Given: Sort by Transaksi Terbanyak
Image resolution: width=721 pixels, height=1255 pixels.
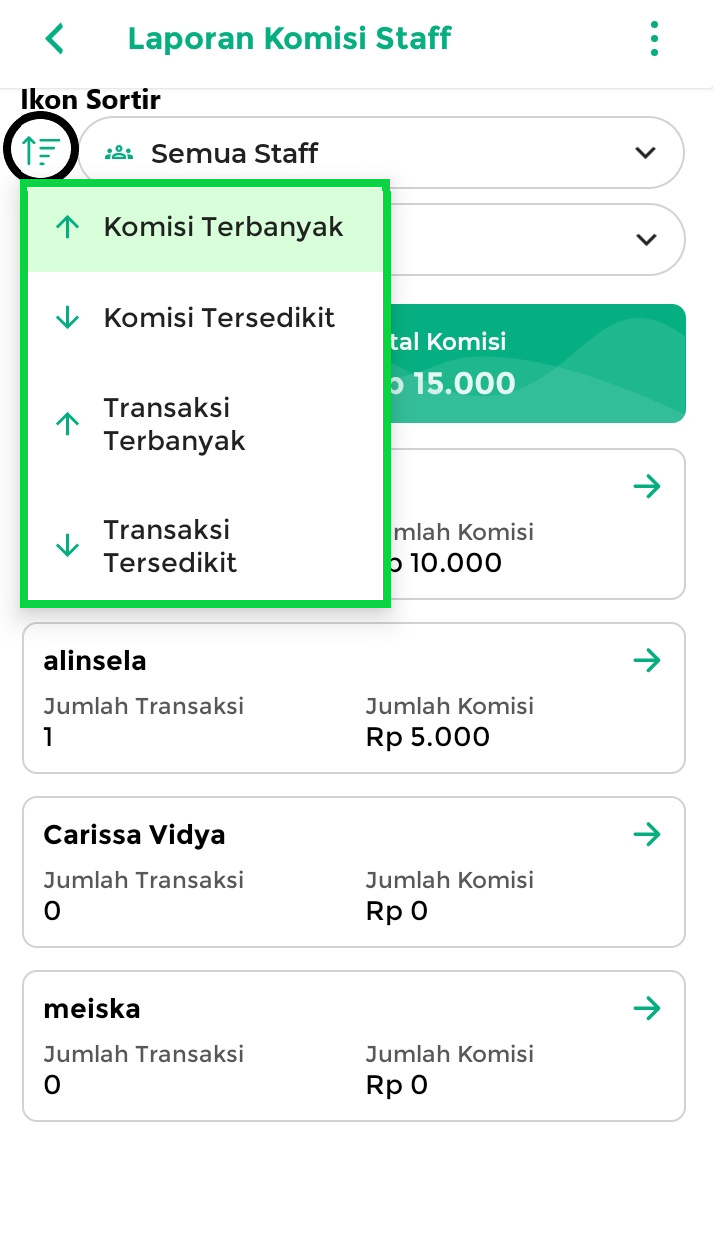Looking at the screenshot, I should click(x=205, y=424).
